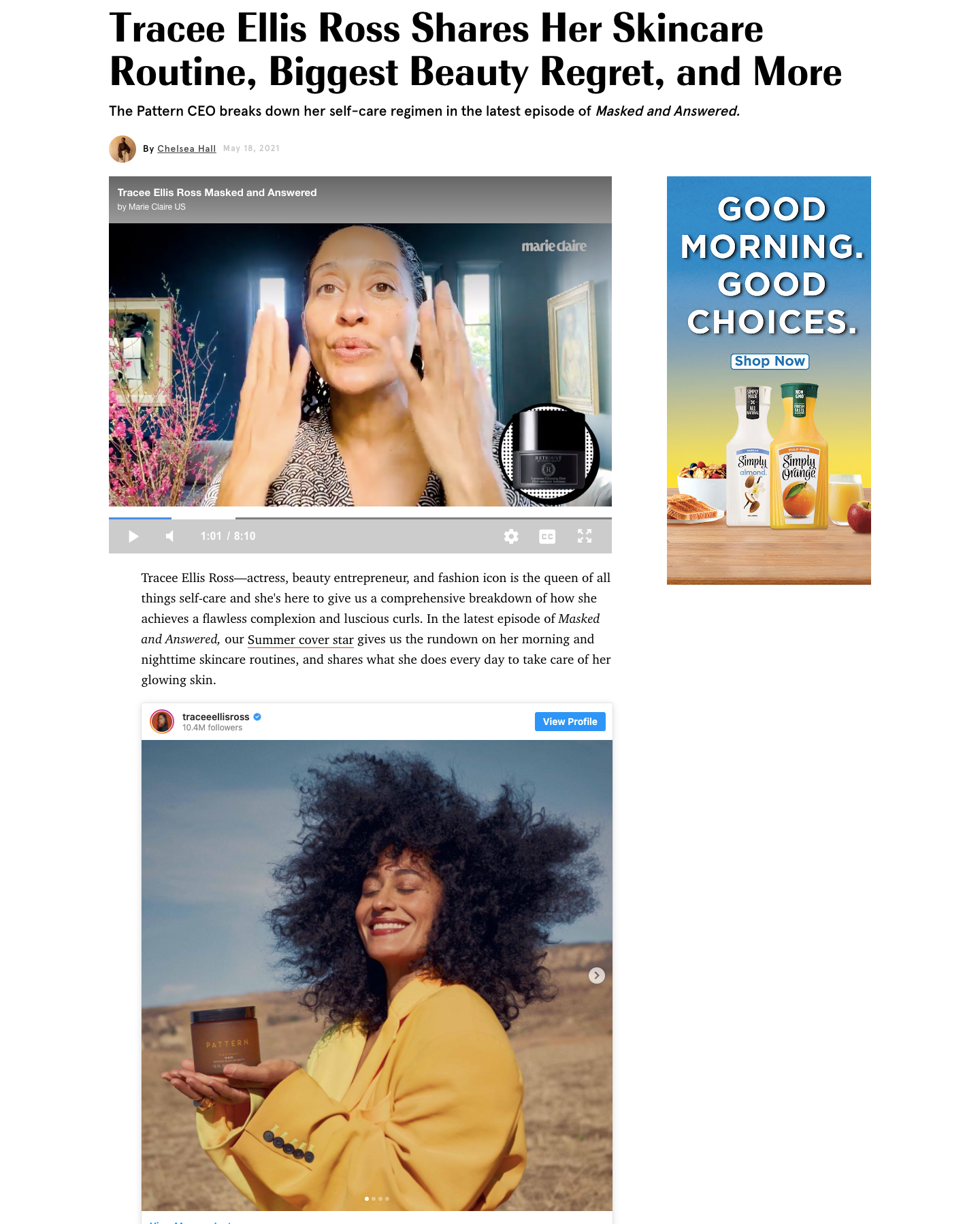This screenshot has height=1224, width=980.
Task: Open traceeellisross profile avatar
Action: [x=162, y=722]
